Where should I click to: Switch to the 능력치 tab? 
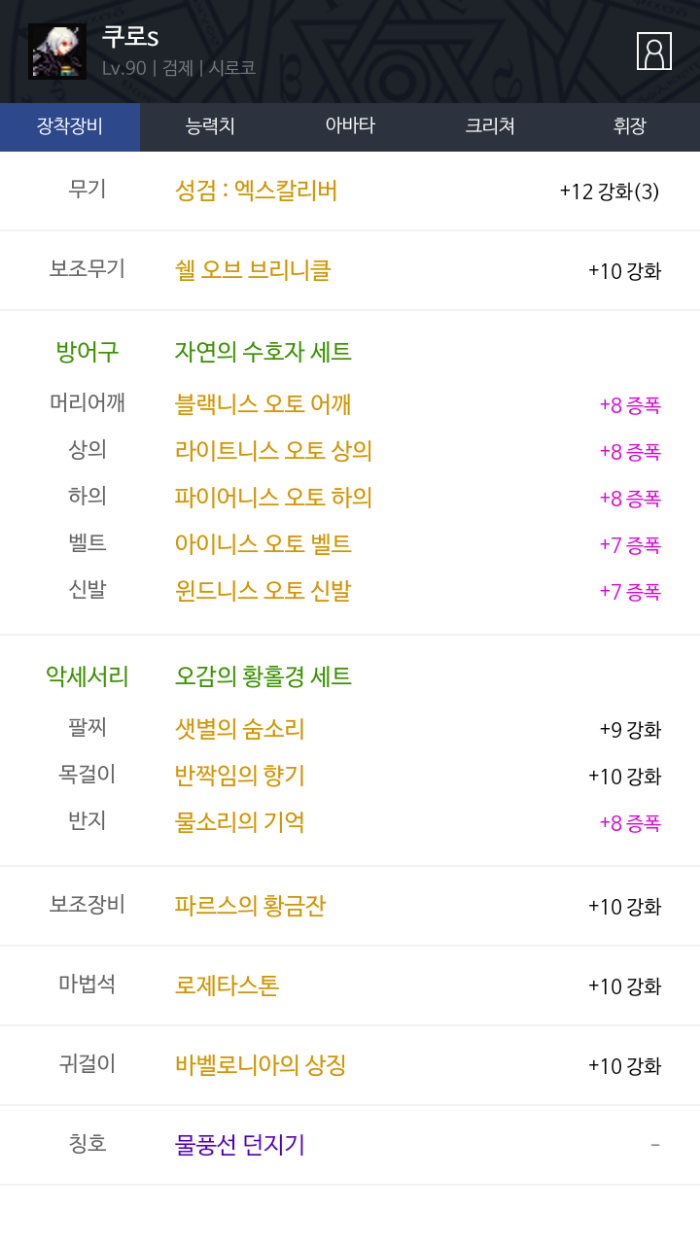(210, 127)
